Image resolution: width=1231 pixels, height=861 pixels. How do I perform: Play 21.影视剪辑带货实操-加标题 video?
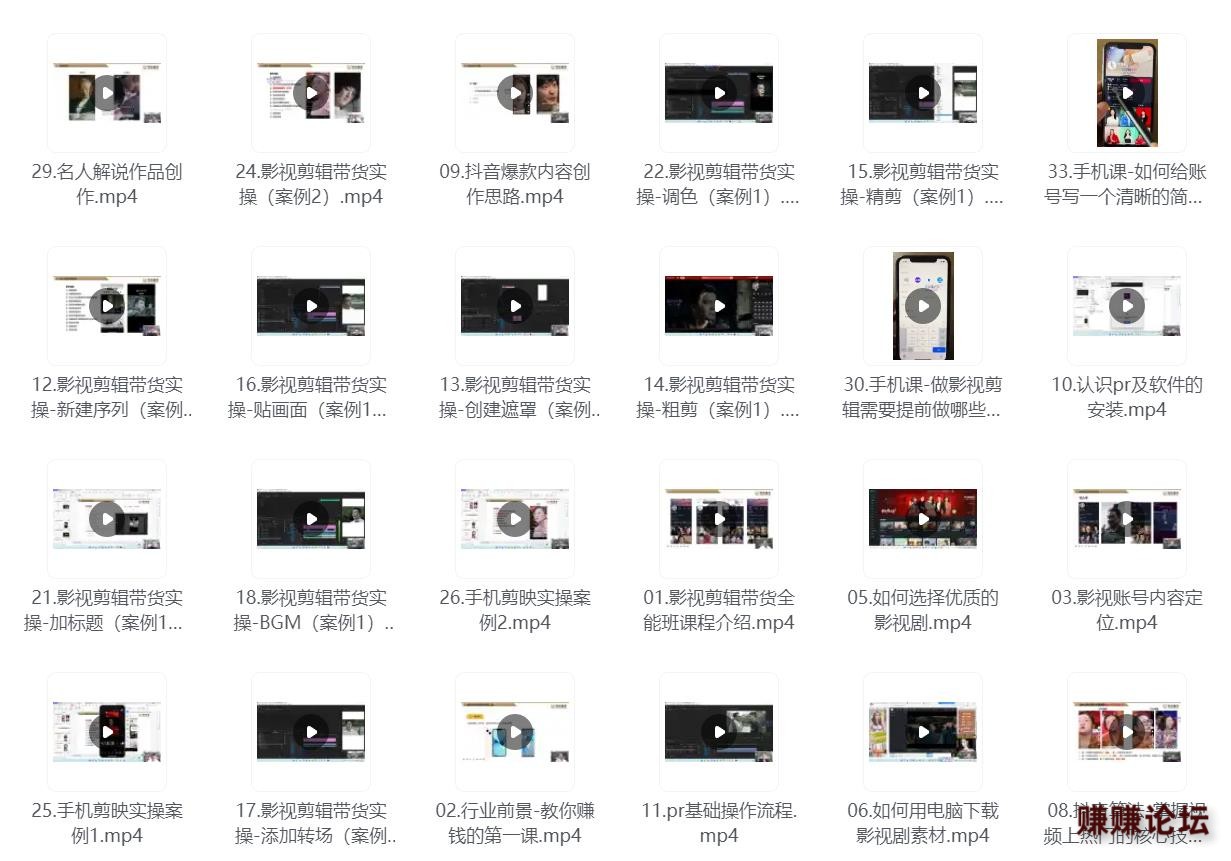[107, 519]
